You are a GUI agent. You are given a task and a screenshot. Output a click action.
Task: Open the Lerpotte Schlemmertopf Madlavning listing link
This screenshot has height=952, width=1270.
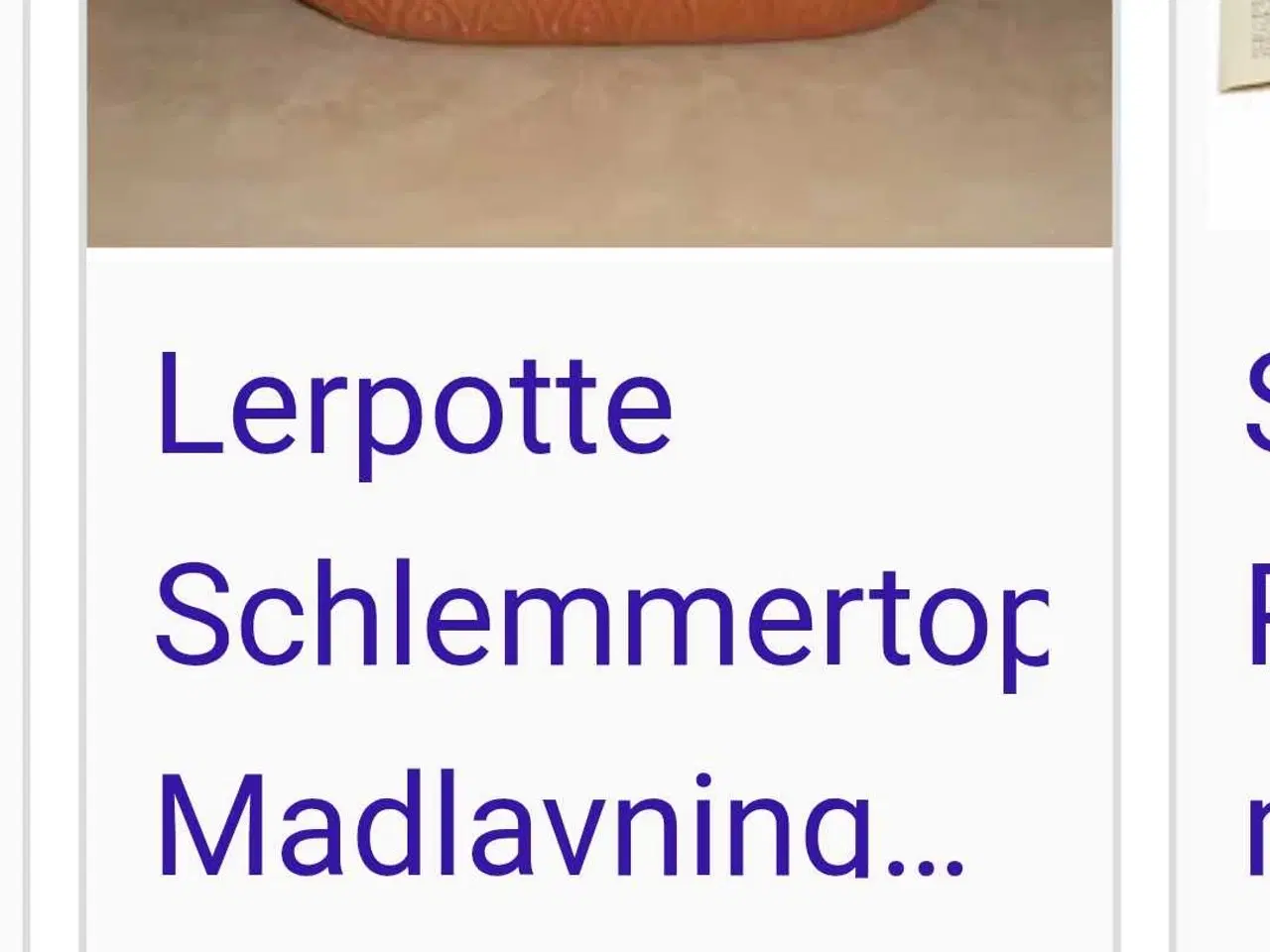point(599,613)
